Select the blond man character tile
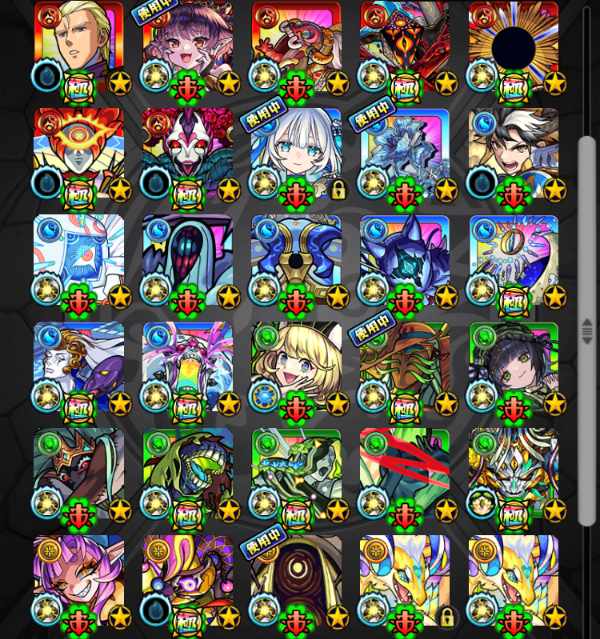 click(78, 45)
